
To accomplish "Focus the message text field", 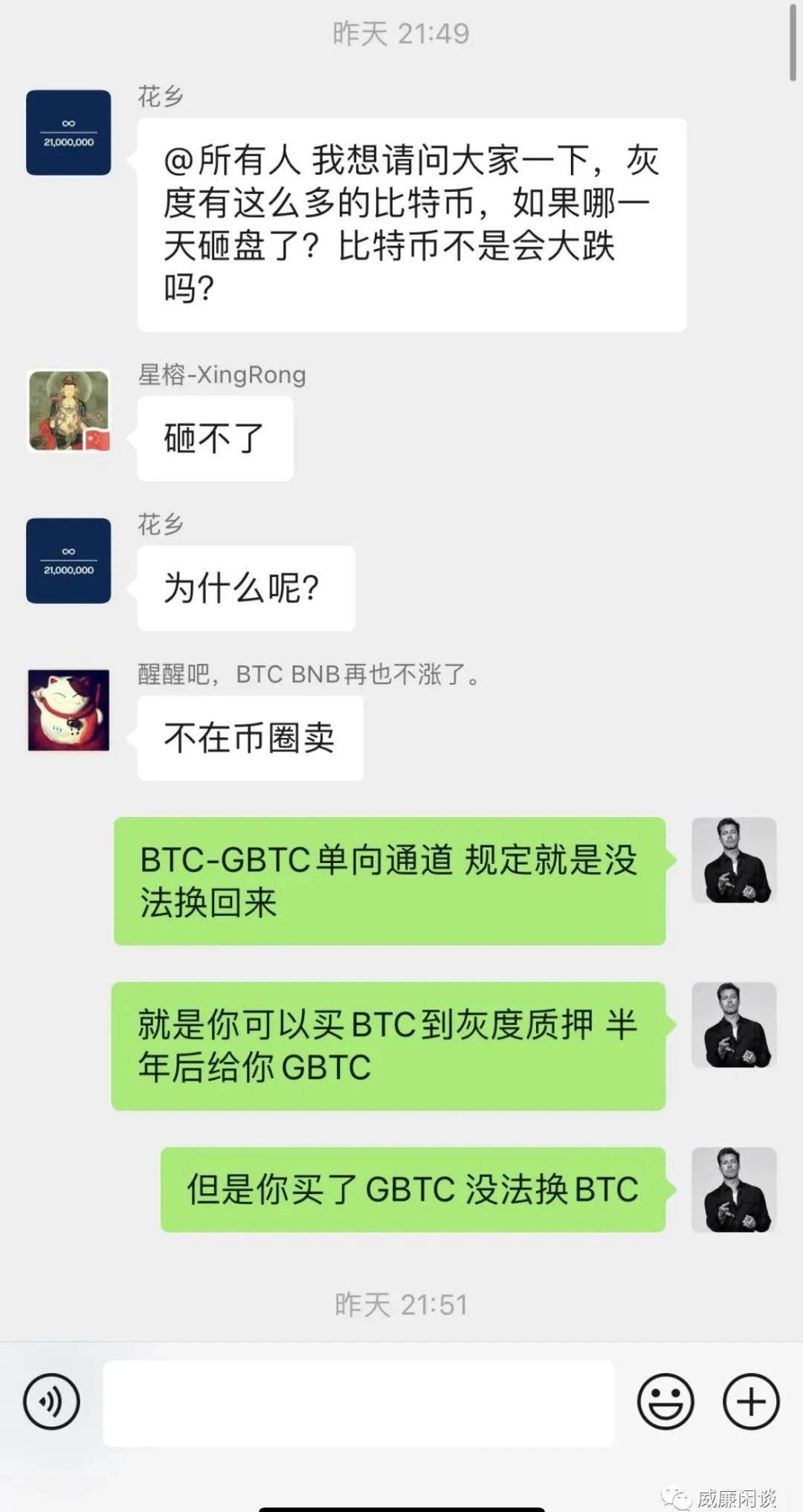I will [358, 1403].
